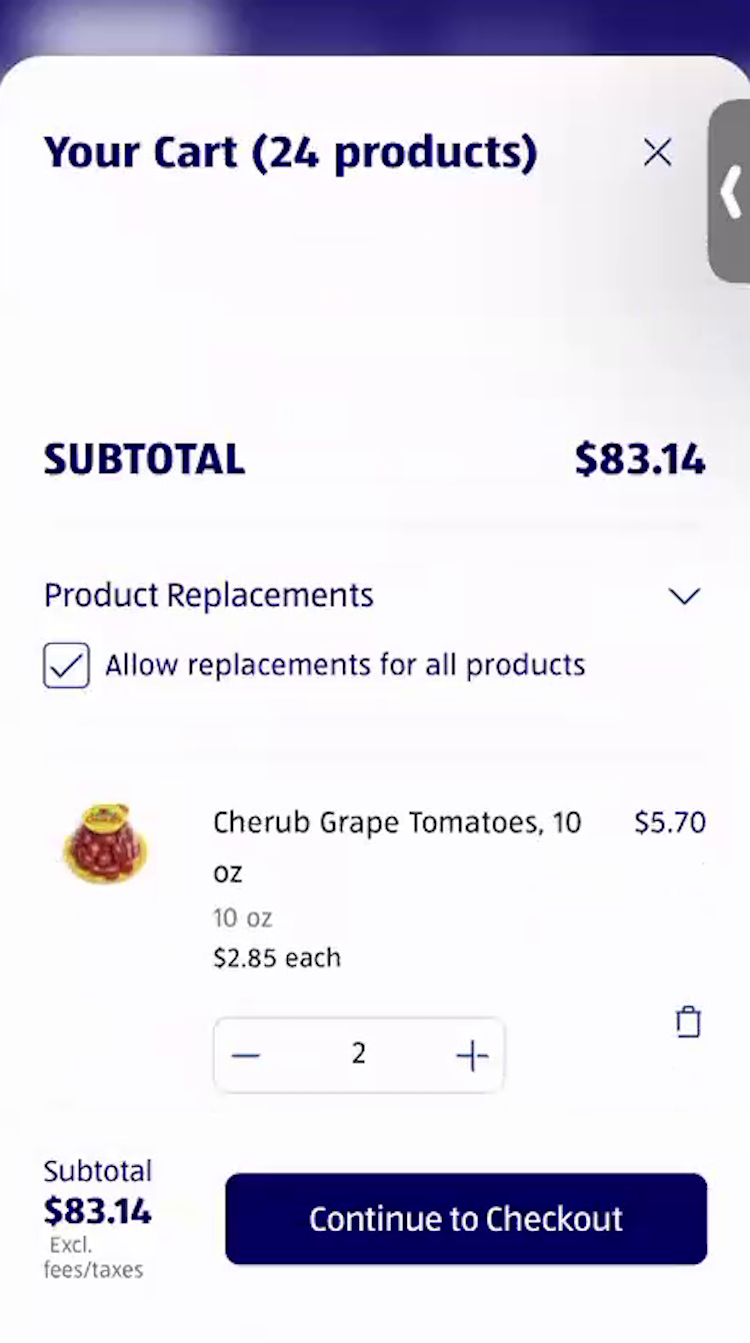Click the plus icon to increase tomato quantity
750x1343 pixels.
coord(472,1055)
